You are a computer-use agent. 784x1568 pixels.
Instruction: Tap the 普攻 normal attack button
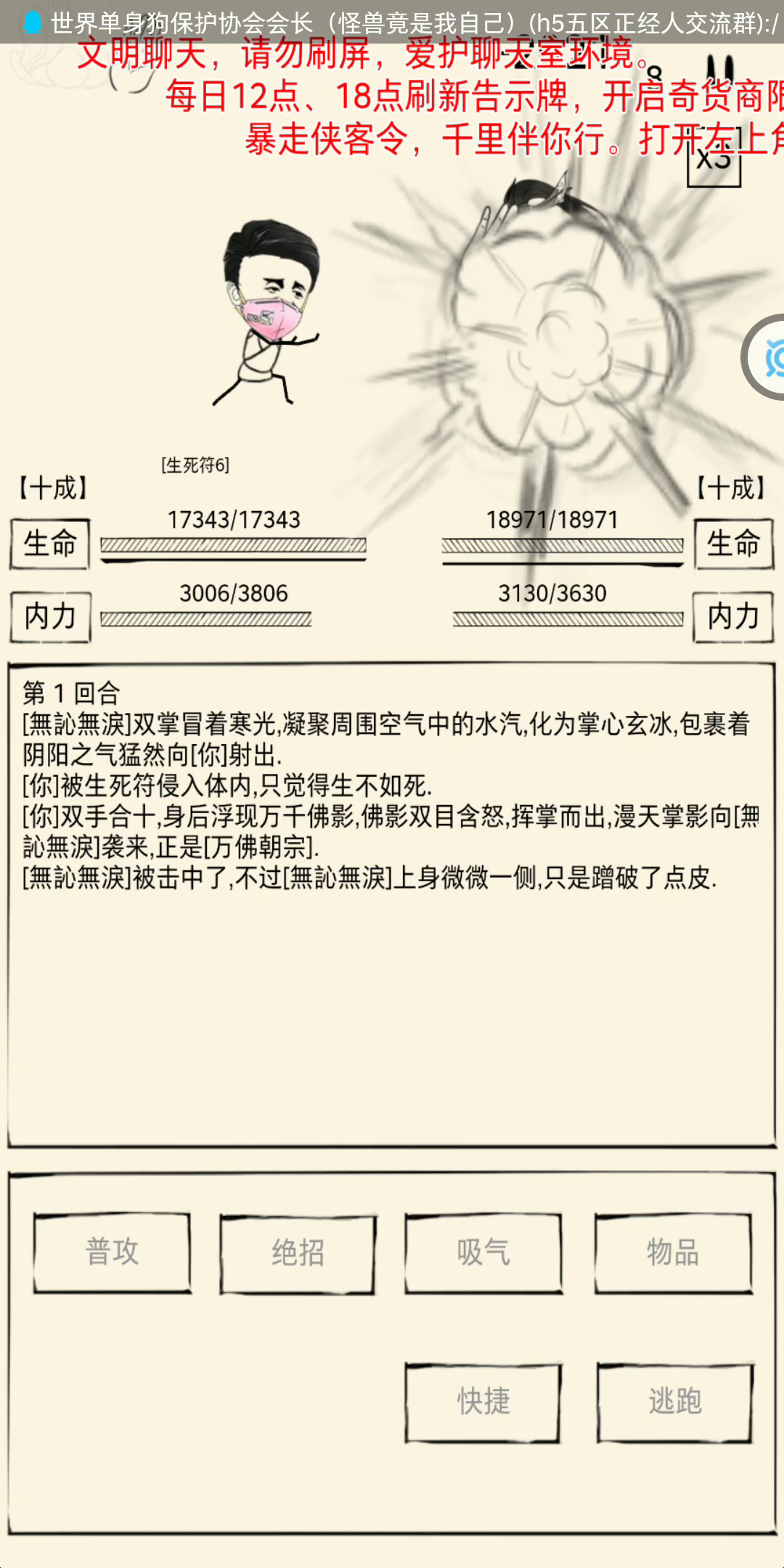tap(113, 1252)
